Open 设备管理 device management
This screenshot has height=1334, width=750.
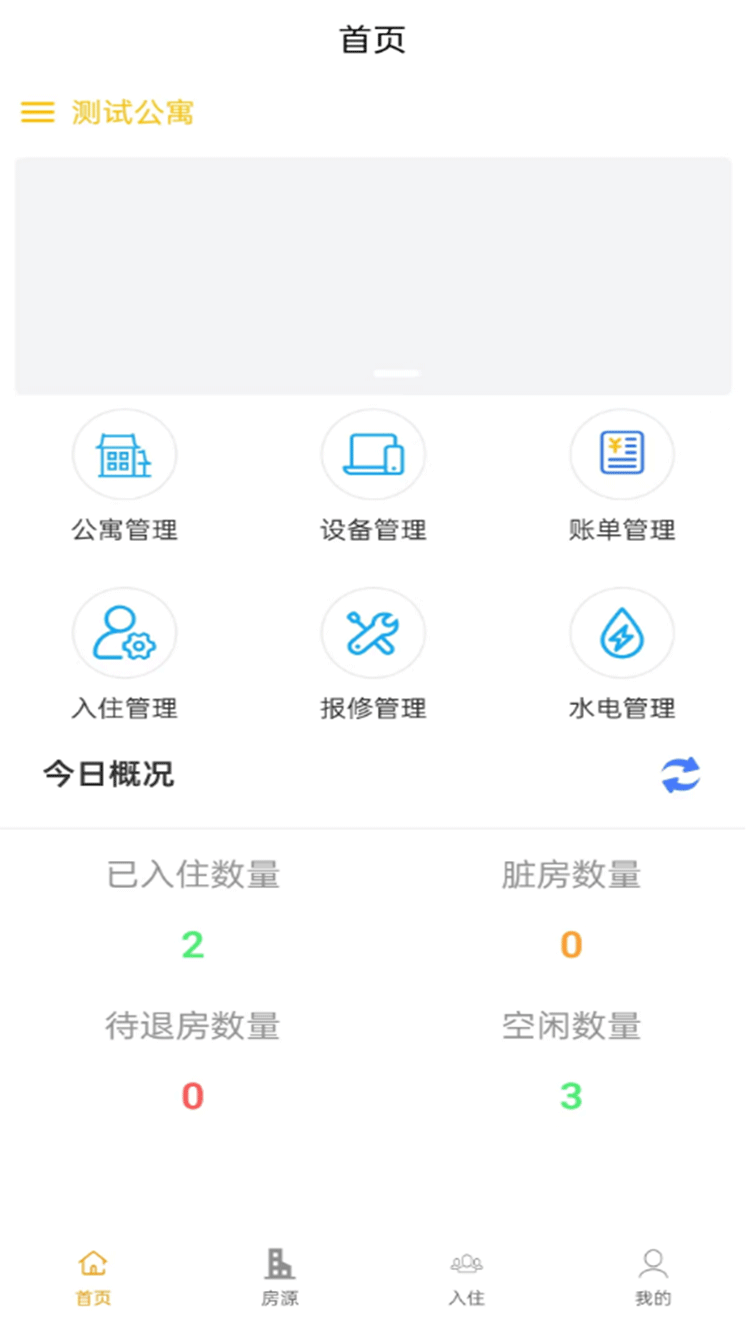(x=373, y=453)
